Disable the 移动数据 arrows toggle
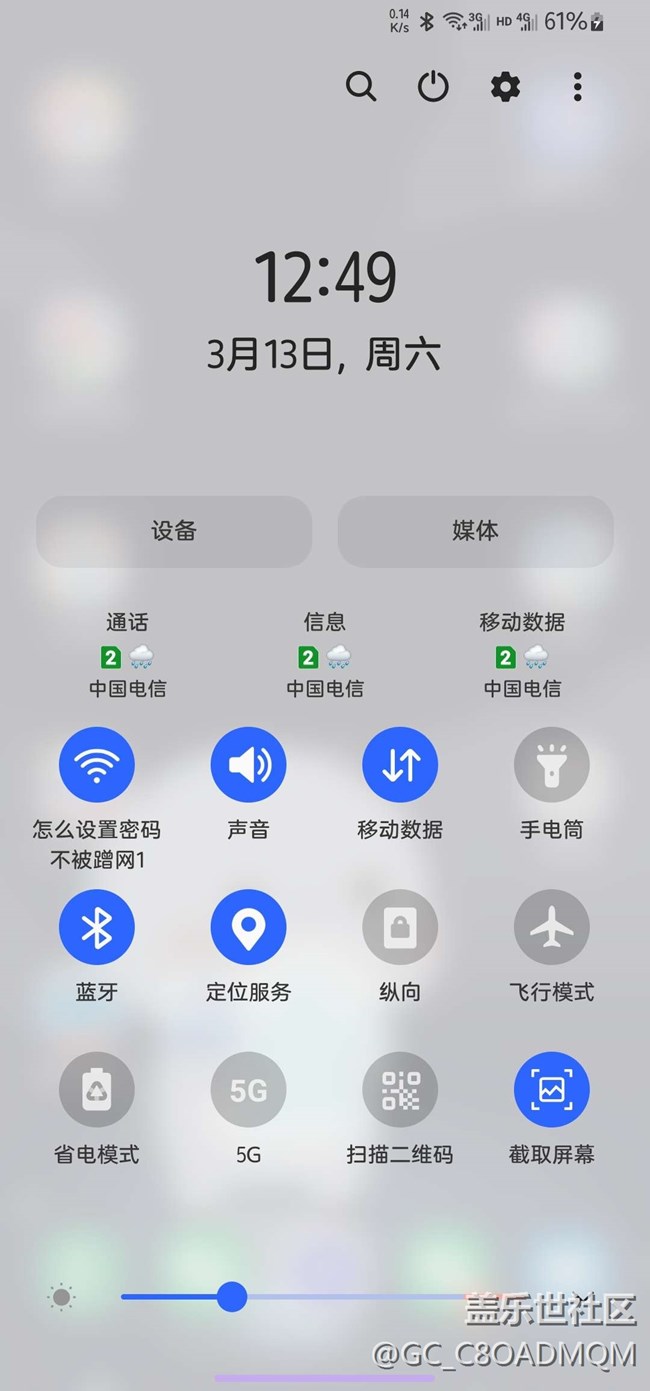This screenshot has height=1391, width=650. point(400,766)
